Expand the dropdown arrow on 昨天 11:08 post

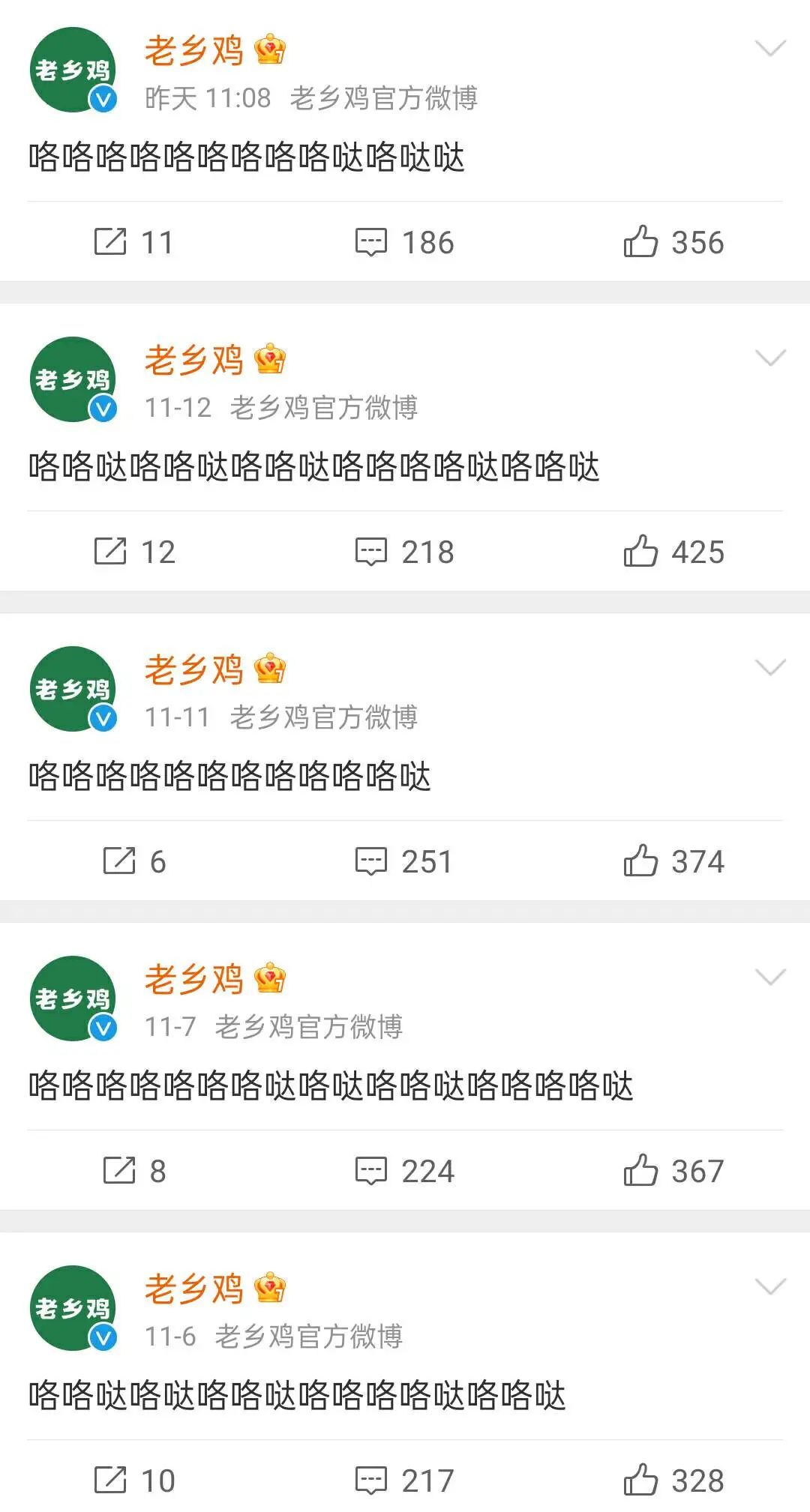click(x=769, y=49)
